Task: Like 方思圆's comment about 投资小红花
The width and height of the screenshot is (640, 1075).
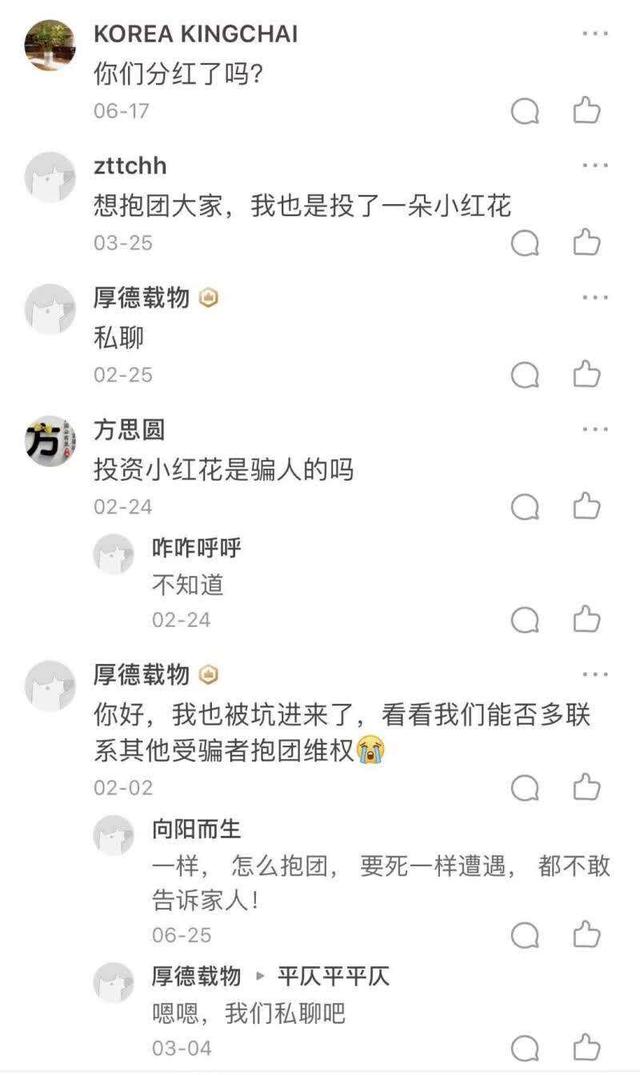Action: pyautogui.click(x=587, y=507)
